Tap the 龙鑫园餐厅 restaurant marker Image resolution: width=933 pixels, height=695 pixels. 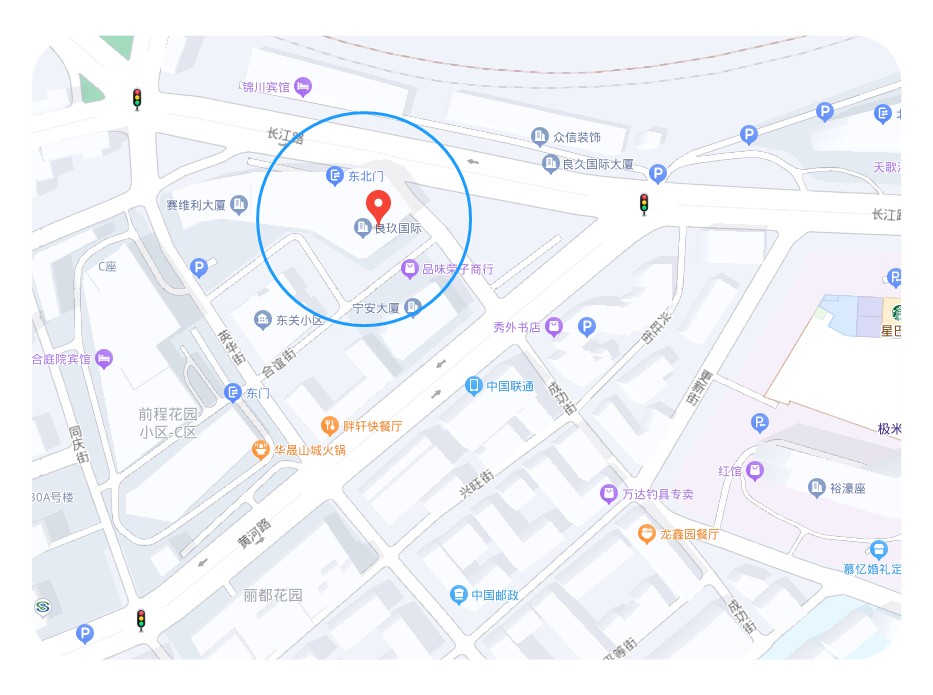point(647,534)
